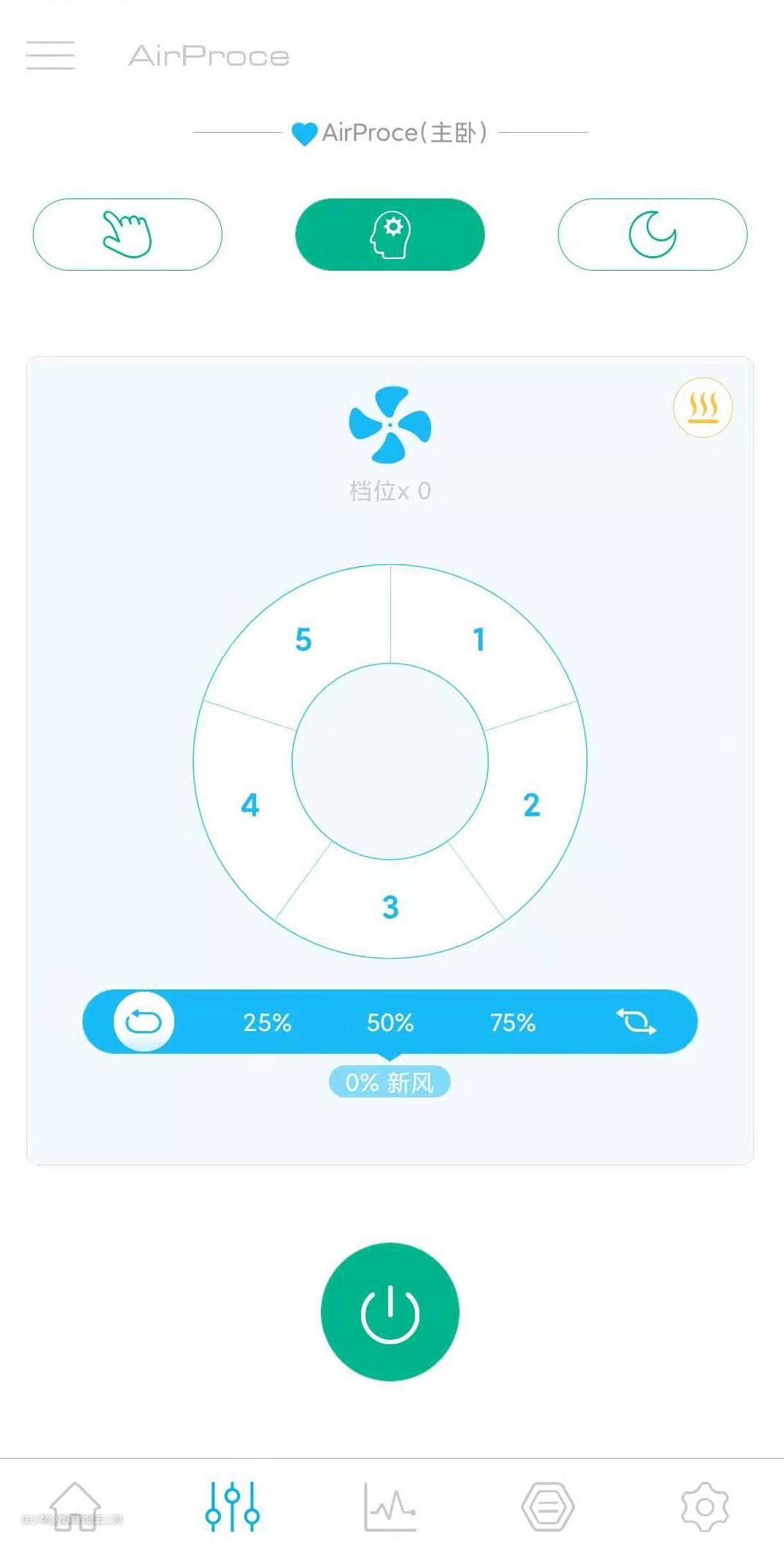Image resolution: width=784 pixels, height=1547 pixels.
Task: Choose fan speed level 3
Action: 390,907
